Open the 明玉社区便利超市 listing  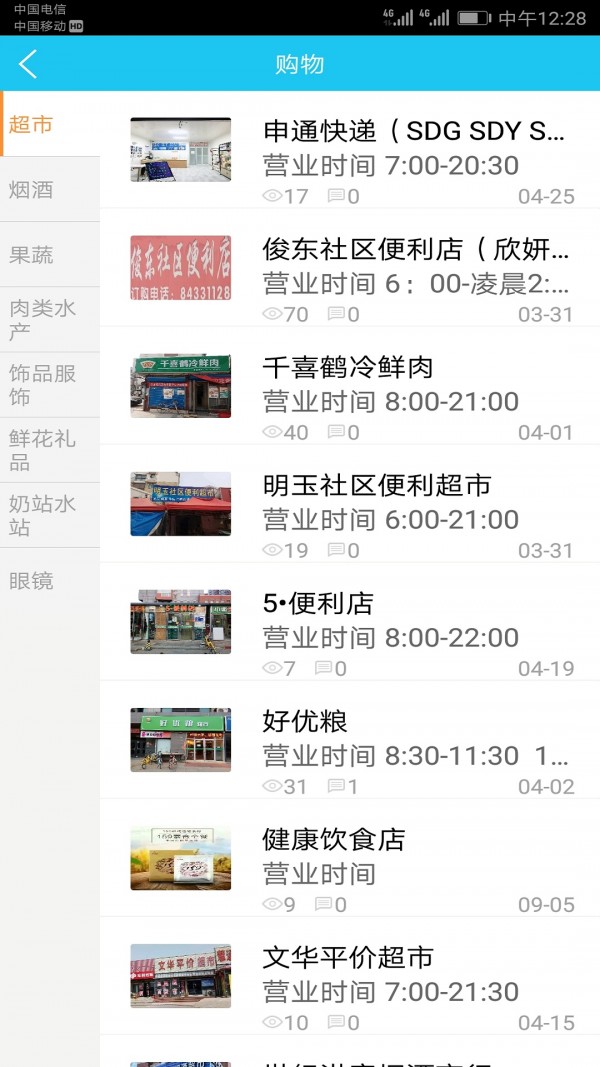(350, 503)
